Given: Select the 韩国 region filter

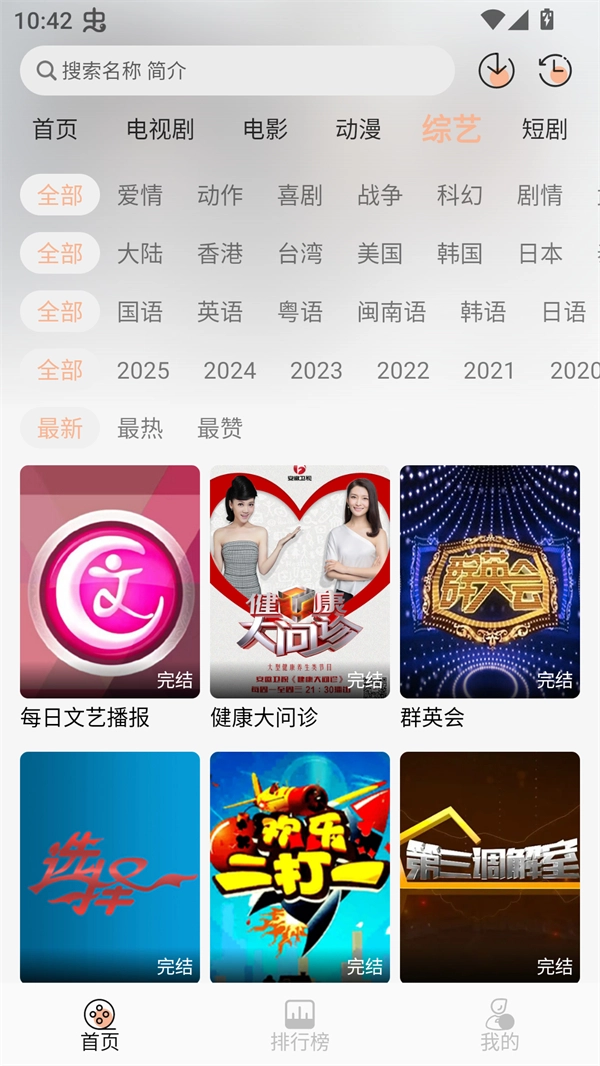Looking at the screenshot, I should tap(460, 253).
